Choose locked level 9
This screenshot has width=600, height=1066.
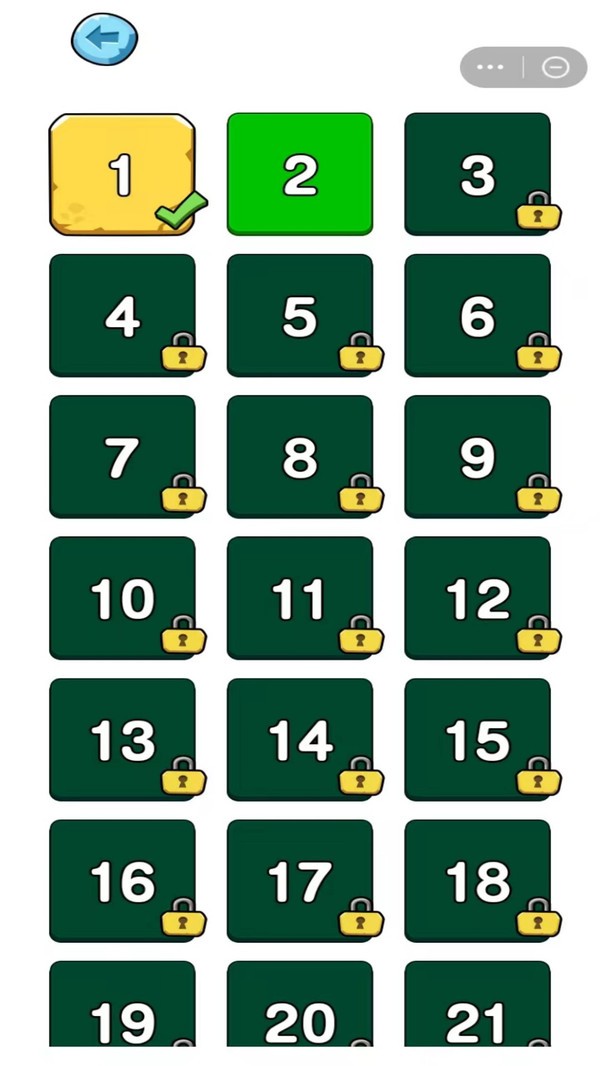(x=477, y=457)
